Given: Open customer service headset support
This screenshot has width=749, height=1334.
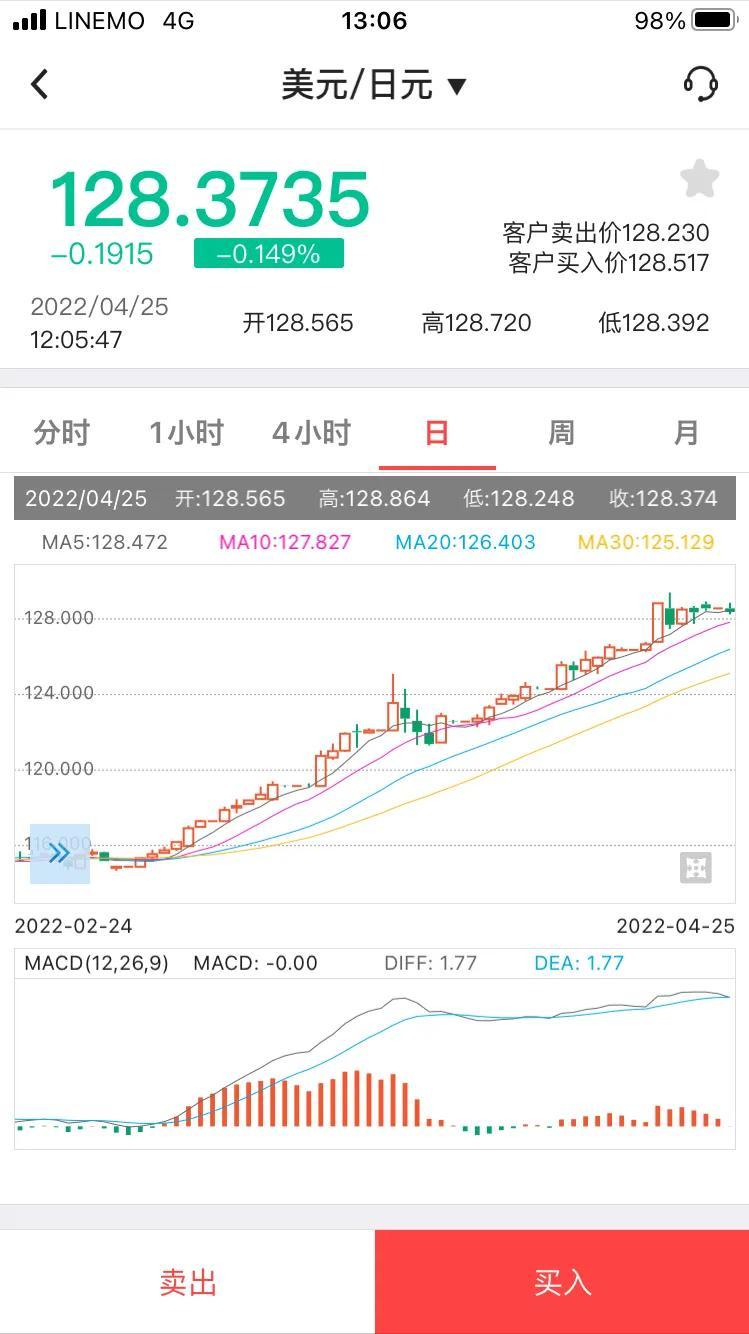Looking at the screenshot, I should (701, 84).
